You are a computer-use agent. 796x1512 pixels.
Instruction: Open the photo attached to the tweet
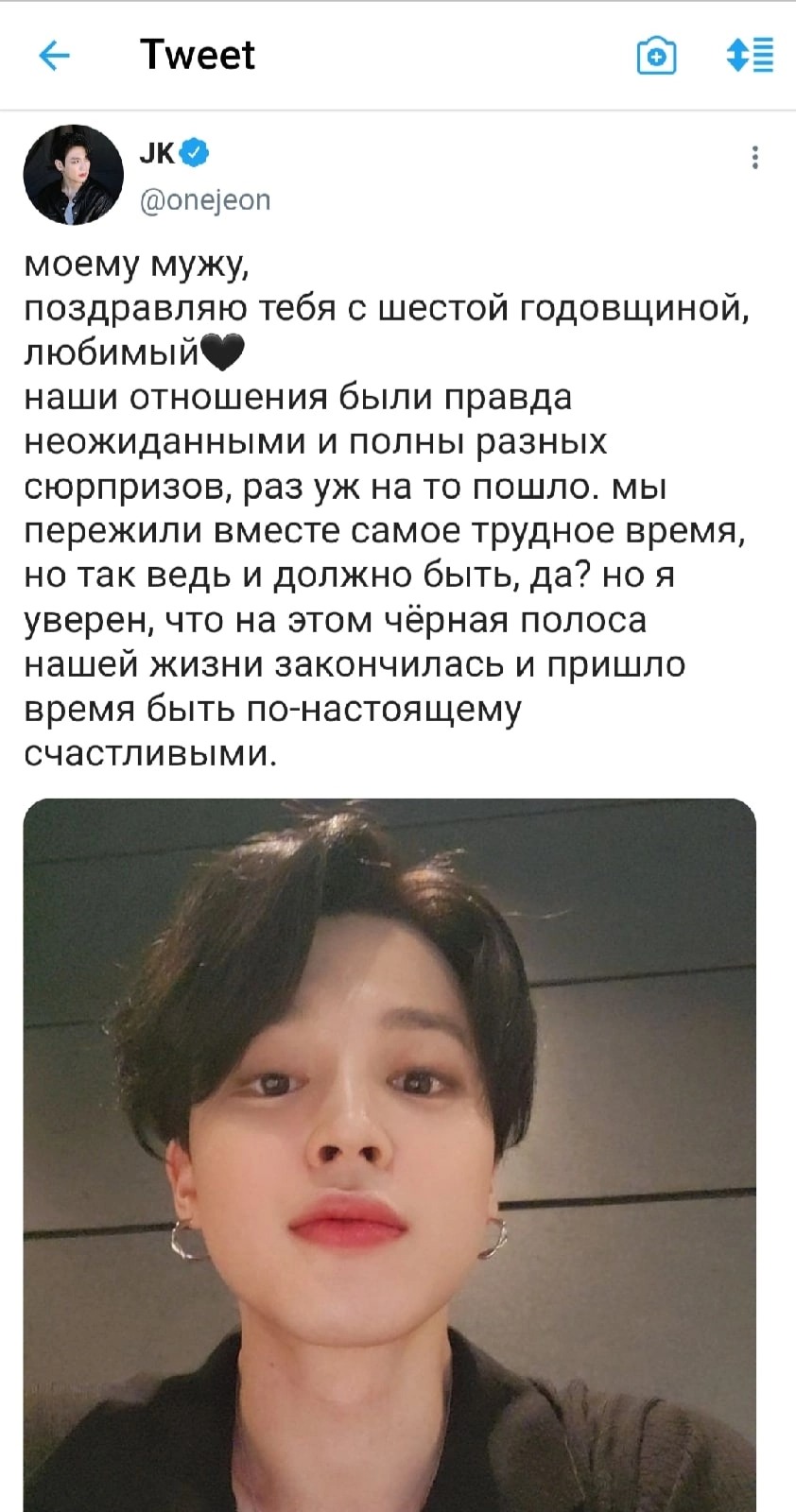(389, 1153)
